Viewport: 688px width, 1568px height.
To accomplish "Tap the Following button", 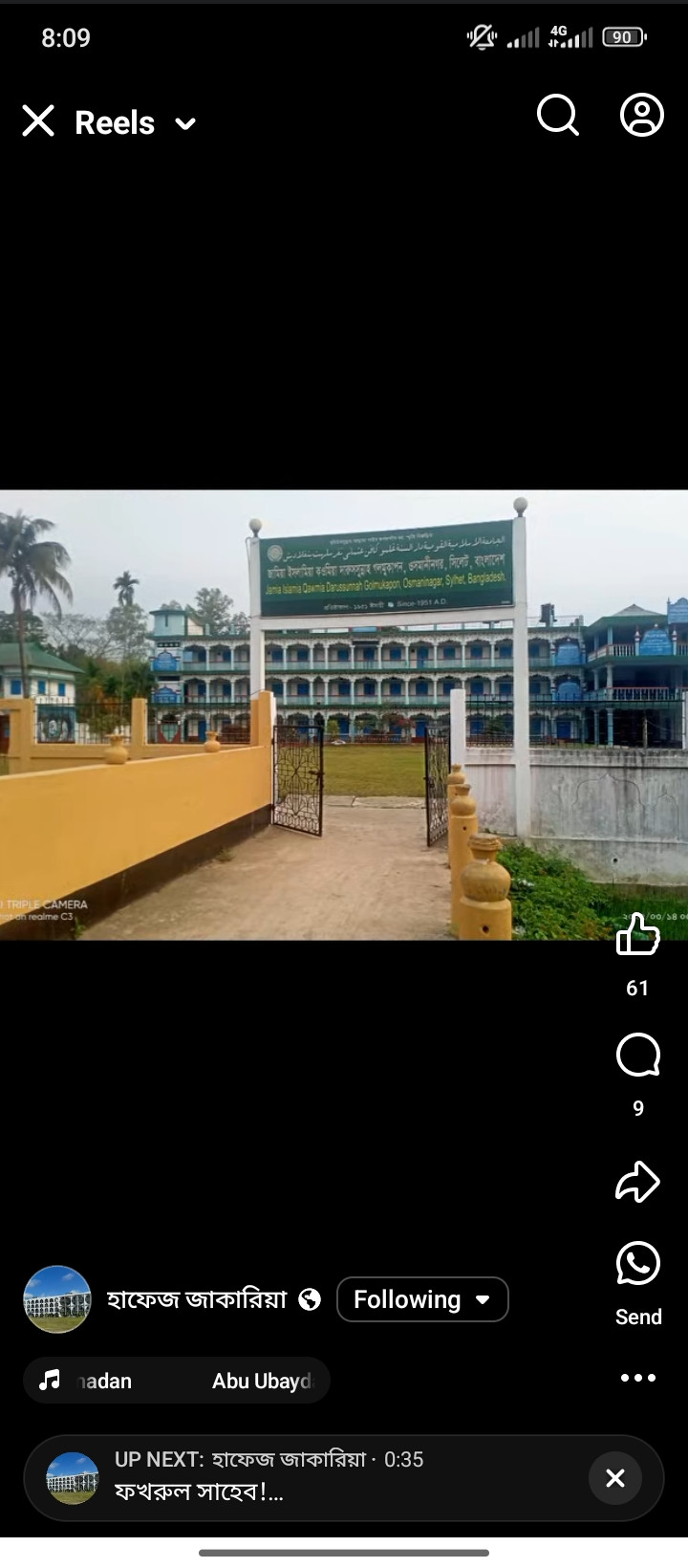I will pos(422,1299).
